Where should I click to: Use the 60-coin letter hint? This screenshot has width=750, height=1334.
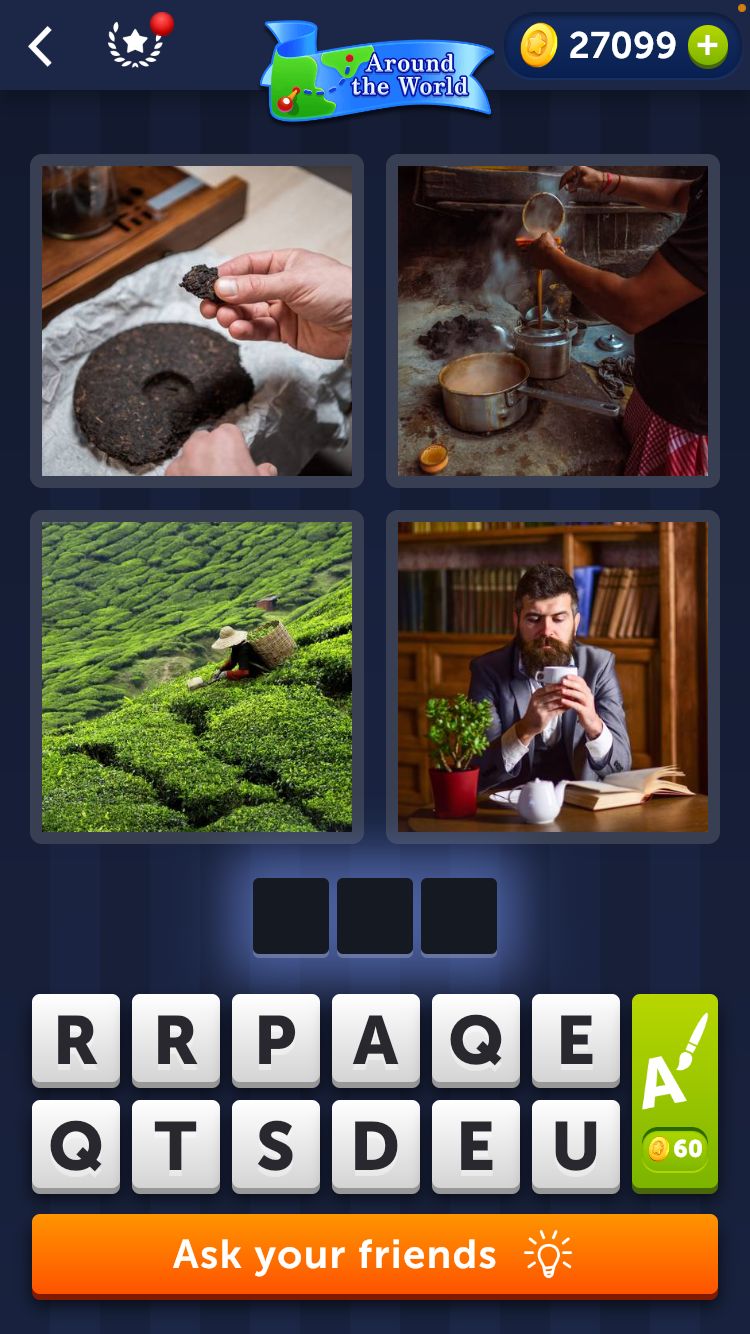pos(675,1092)
